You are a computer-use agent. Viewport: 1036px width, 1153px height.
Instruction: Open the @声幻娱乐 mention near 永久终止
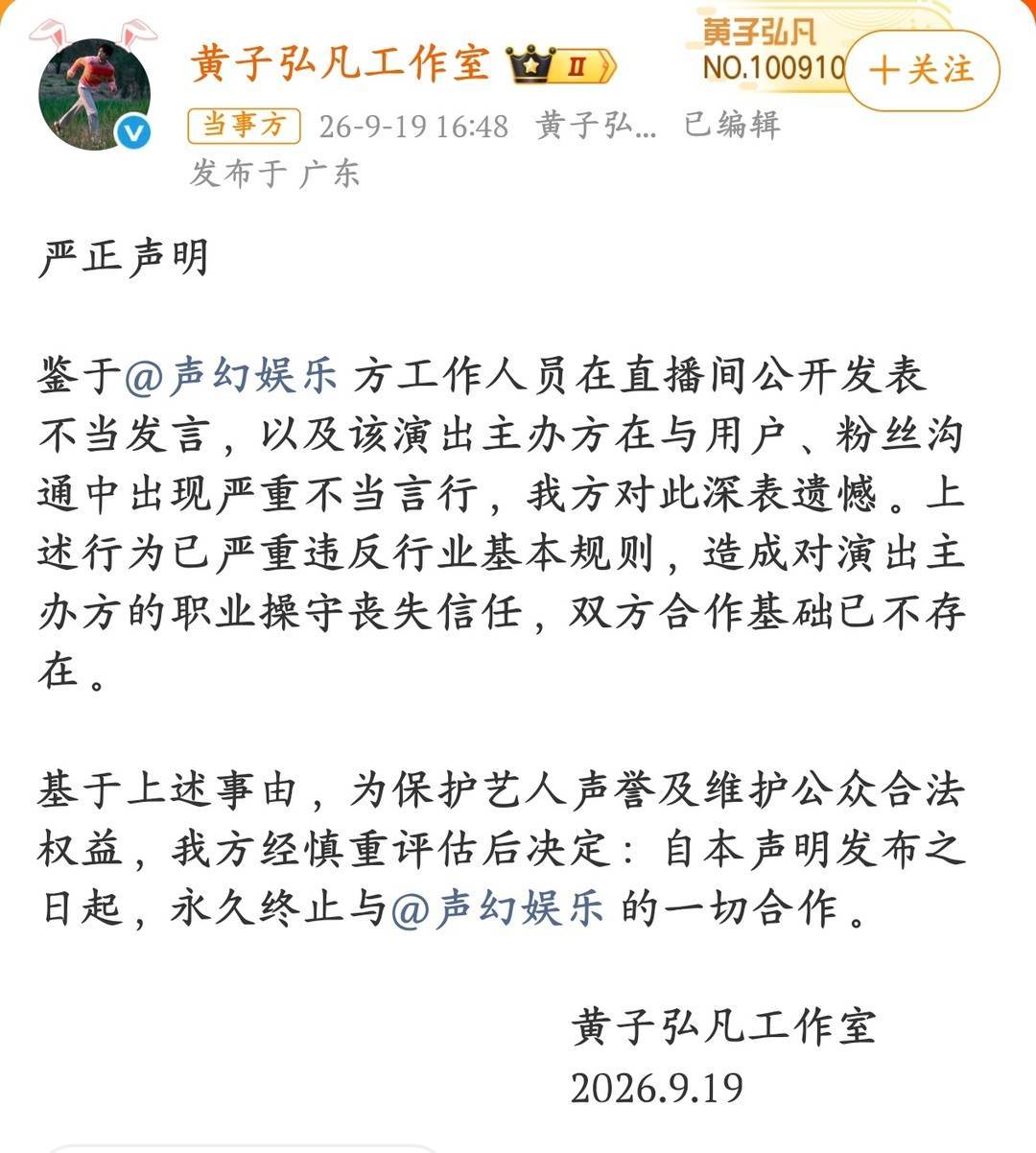pyautogui.click(x=498, y=907)
